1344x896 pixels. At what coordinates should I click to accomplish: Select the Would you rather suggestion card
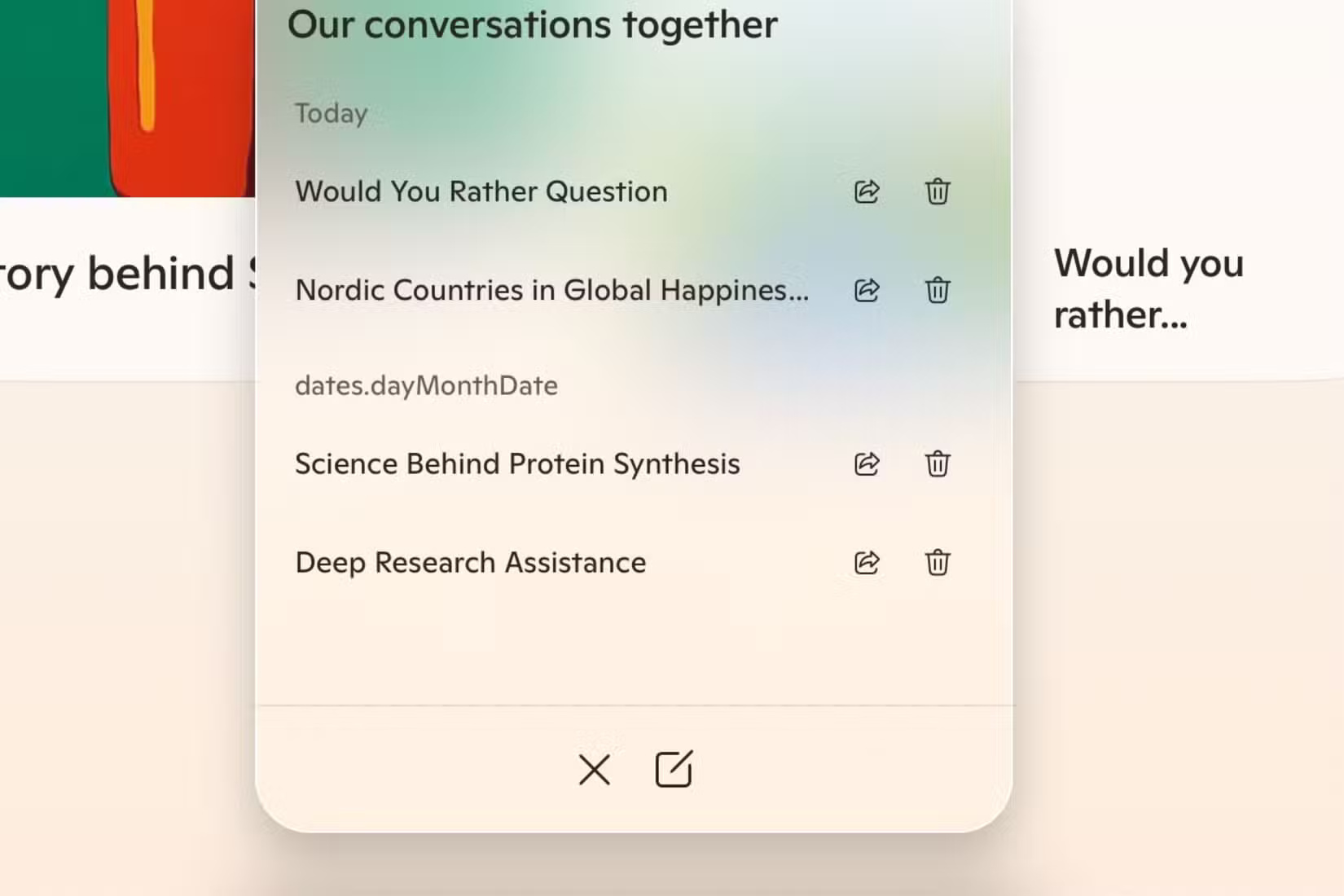pyautogui.click(x=1149, y=289)
